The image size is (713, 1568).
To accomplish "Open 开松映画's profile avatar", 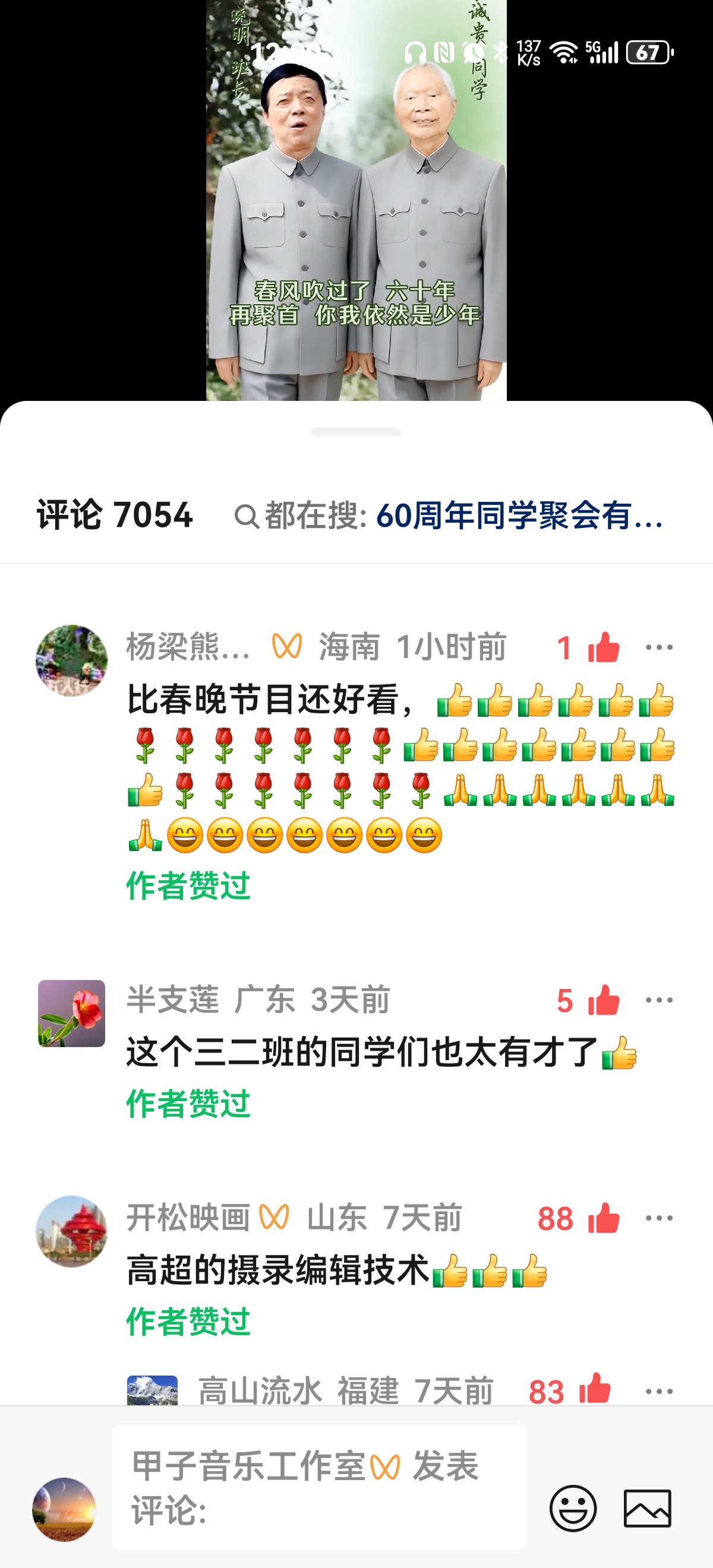I will pos(72,1231).
